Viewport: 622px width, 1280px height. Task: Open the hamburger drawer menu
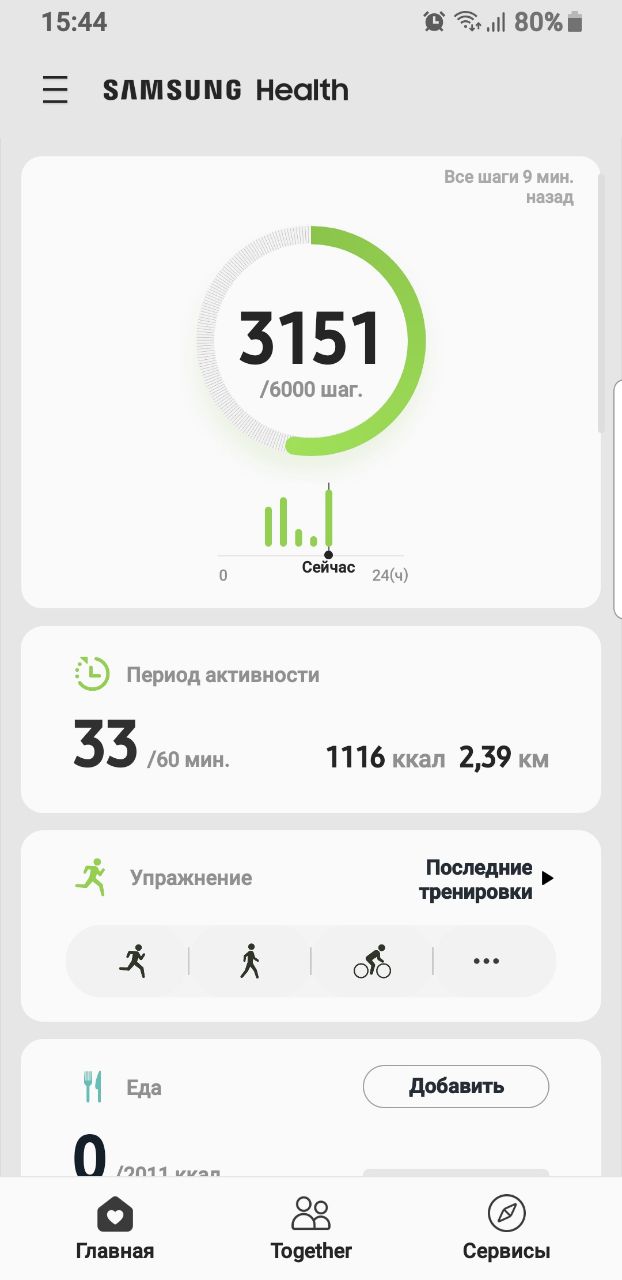pos(55,90)
